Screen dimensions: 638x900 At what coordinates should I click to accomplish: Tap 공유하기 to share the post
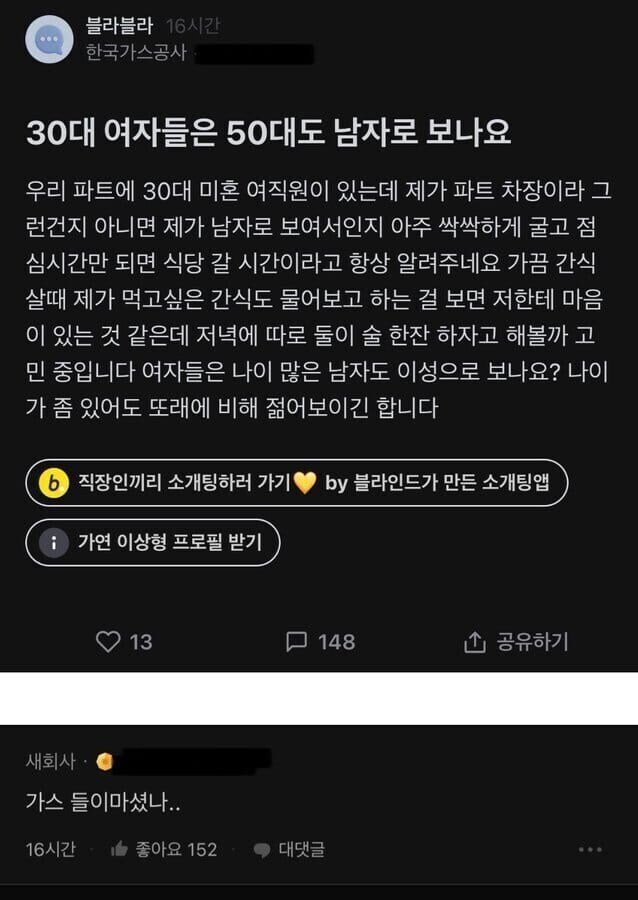pyautogui.click(x=517, y=642)
